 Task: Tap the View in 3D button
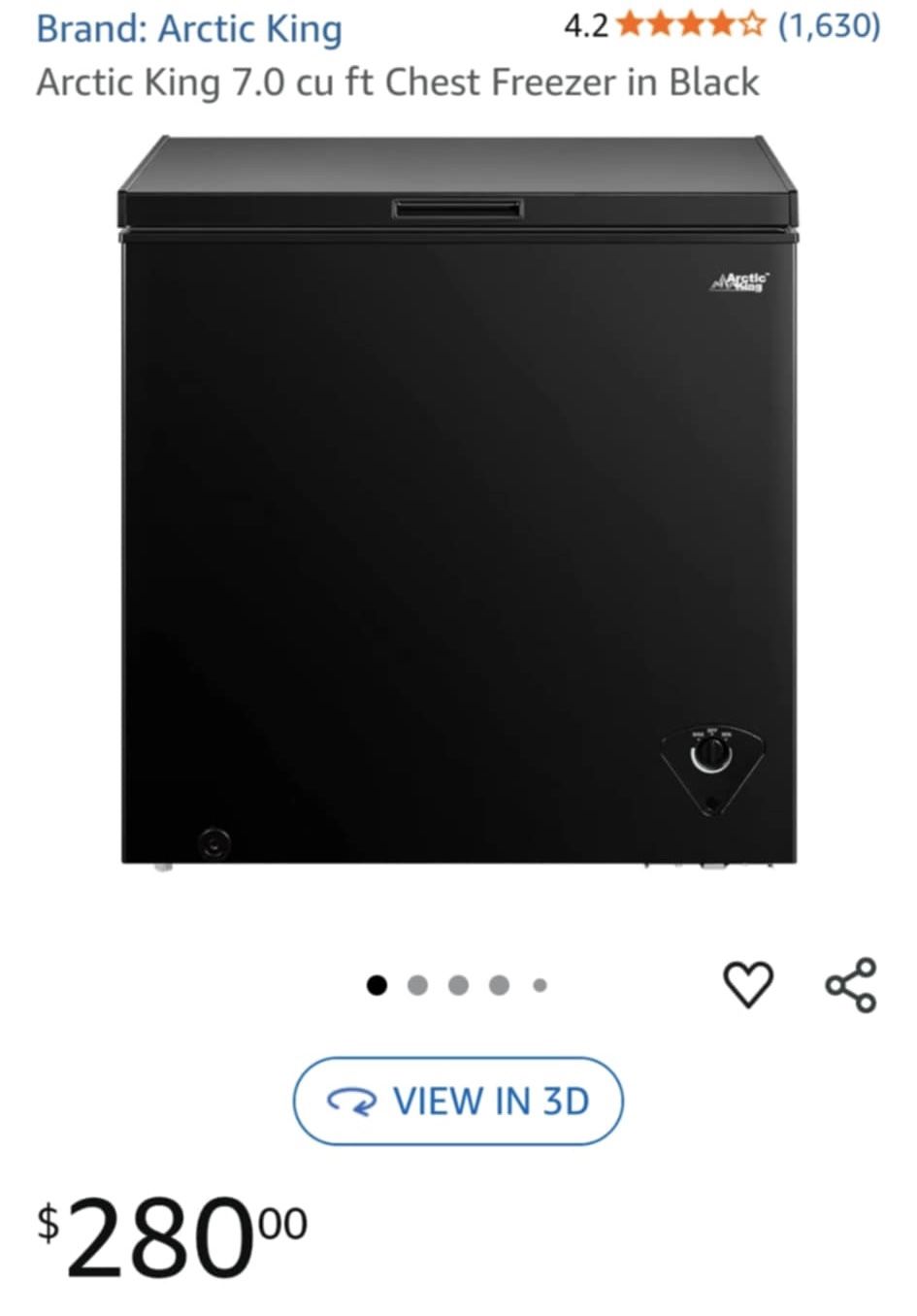[x=458, y=1102]
